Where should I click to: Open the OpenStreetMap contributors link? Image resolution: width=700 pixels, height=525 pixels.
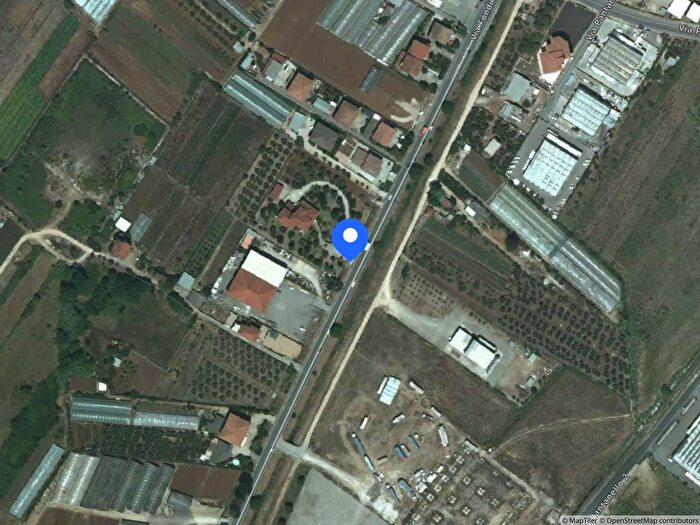coord(650,520)
